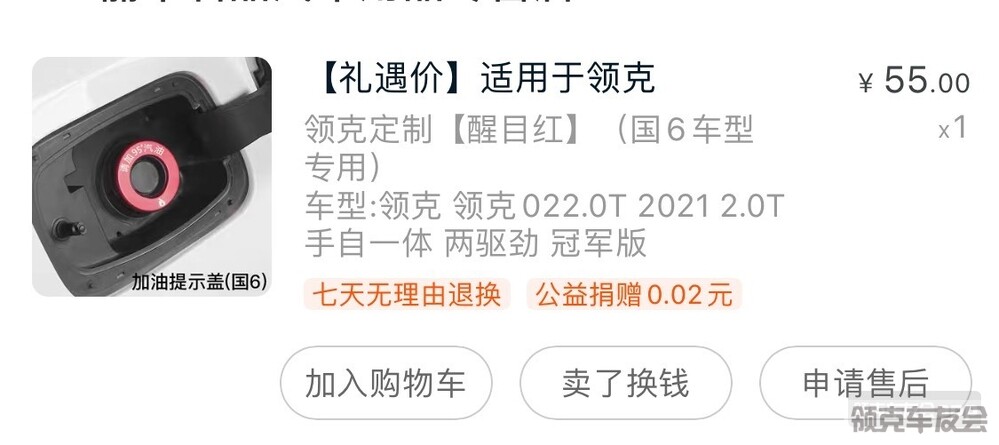999x445 pixels.
Task: Apply for after-sales via 申请售后
Action: [865, 383]
